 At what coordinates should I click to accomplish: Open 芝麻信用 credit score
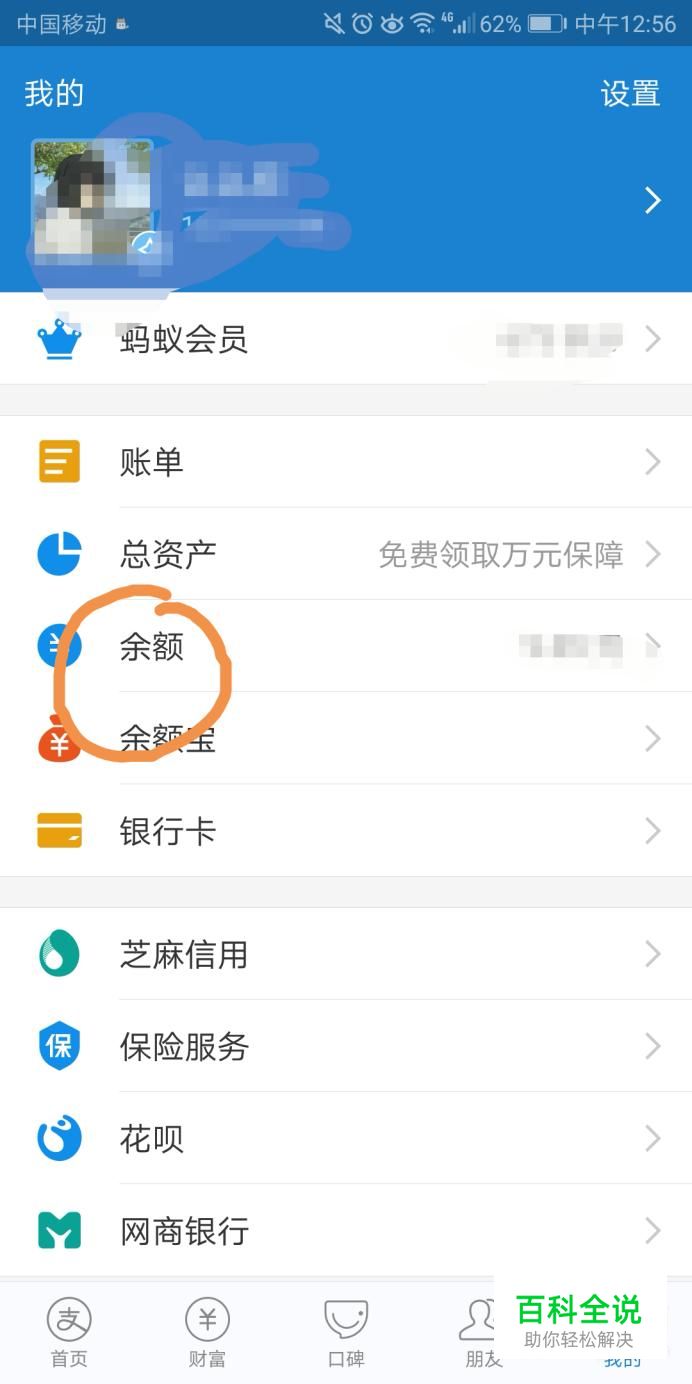[346, 954]
